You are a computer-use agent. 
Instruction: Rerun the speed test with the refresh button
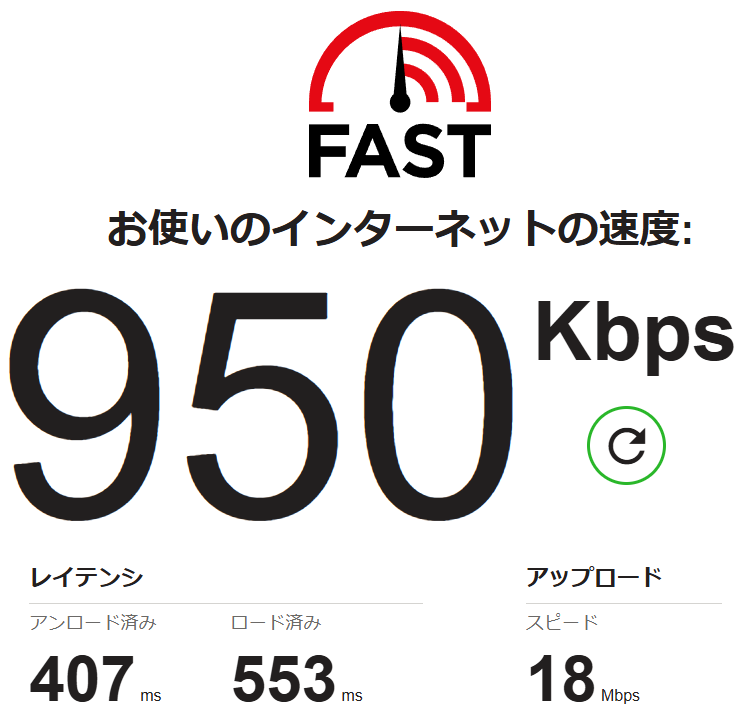(x=626, y=445)
